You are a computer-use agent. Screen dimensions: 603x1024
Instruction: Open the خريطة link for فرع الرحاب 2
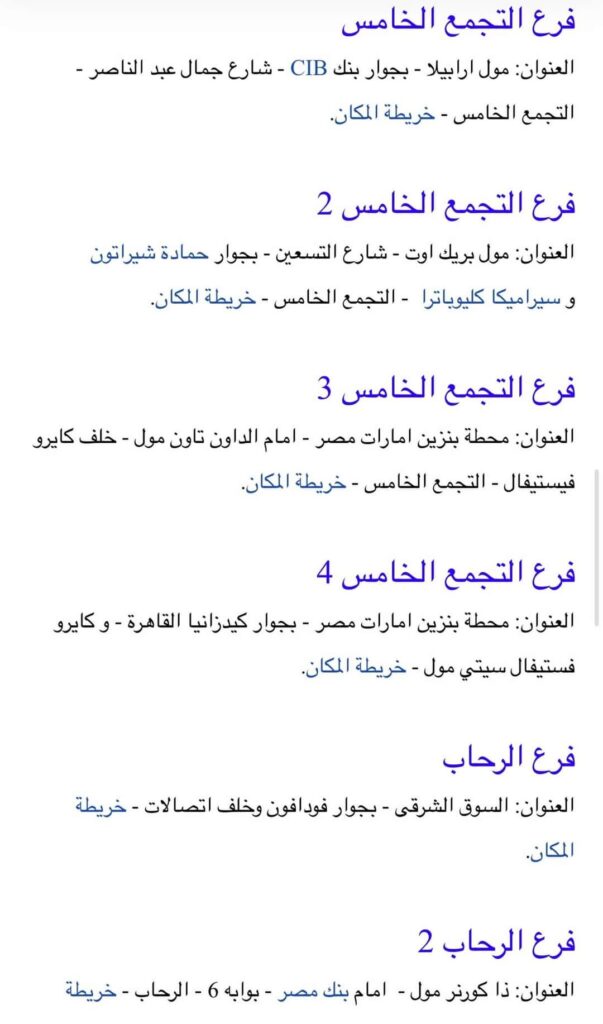tap(91, 991)
